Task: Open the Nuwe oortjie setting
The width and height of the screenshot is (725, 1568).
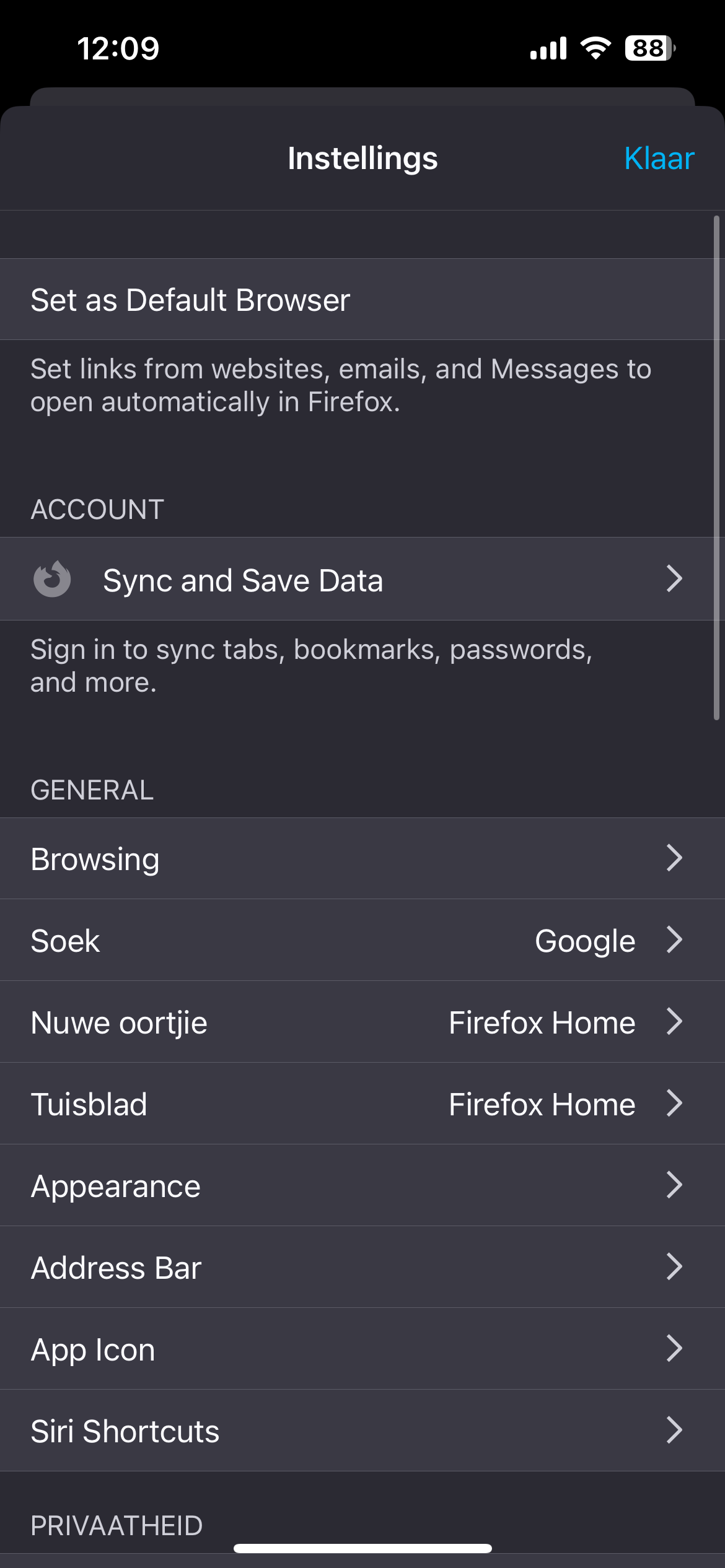Action: [x=362, y=1022]
